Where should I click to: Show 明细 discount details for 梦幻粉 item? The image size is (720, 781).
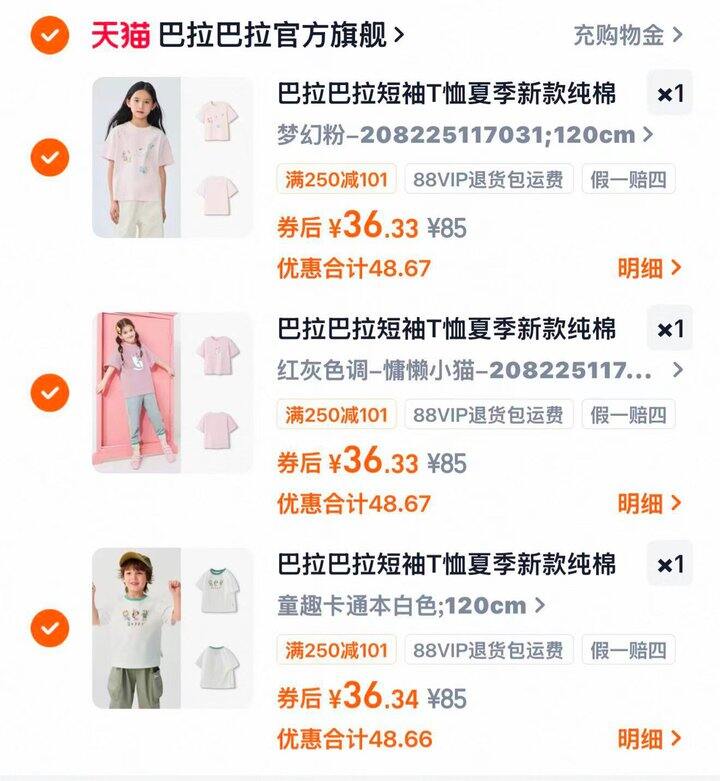[x=649, y=268]
